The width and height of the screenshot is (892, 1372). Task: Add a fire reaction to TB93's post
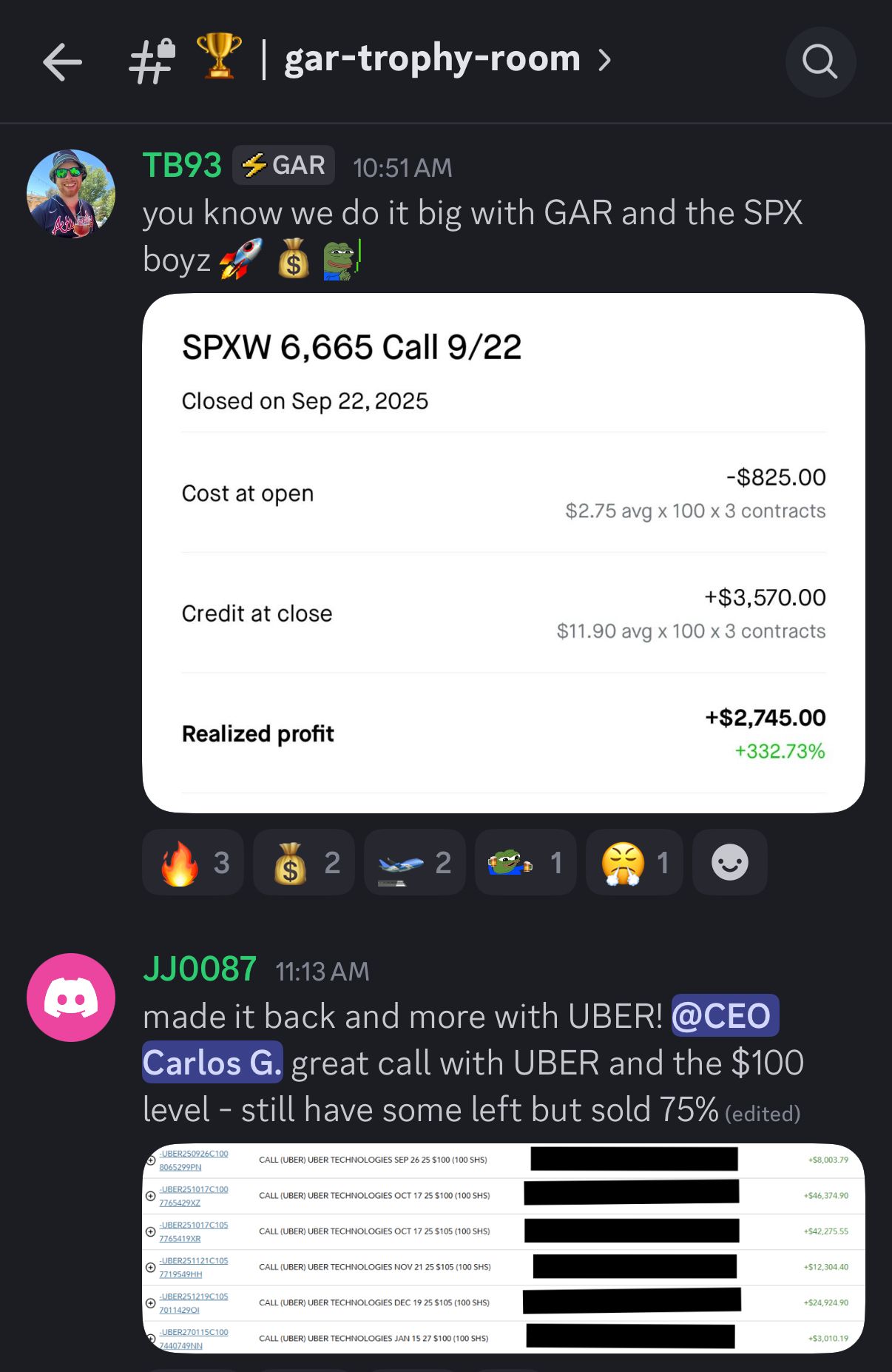194,863
